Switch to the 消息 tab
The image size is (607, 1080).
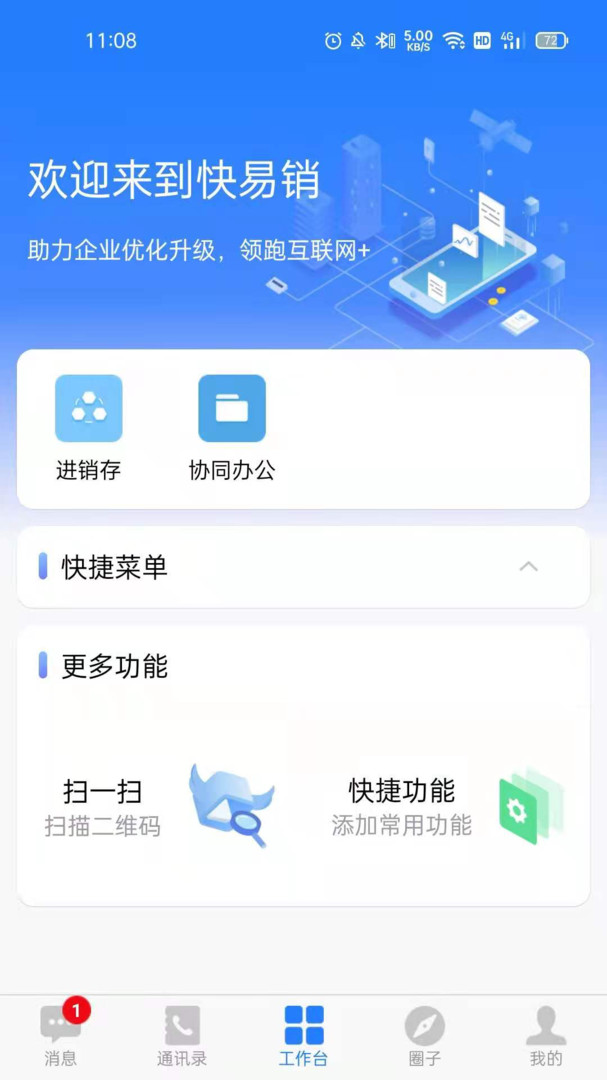[x=61, y=1036]
